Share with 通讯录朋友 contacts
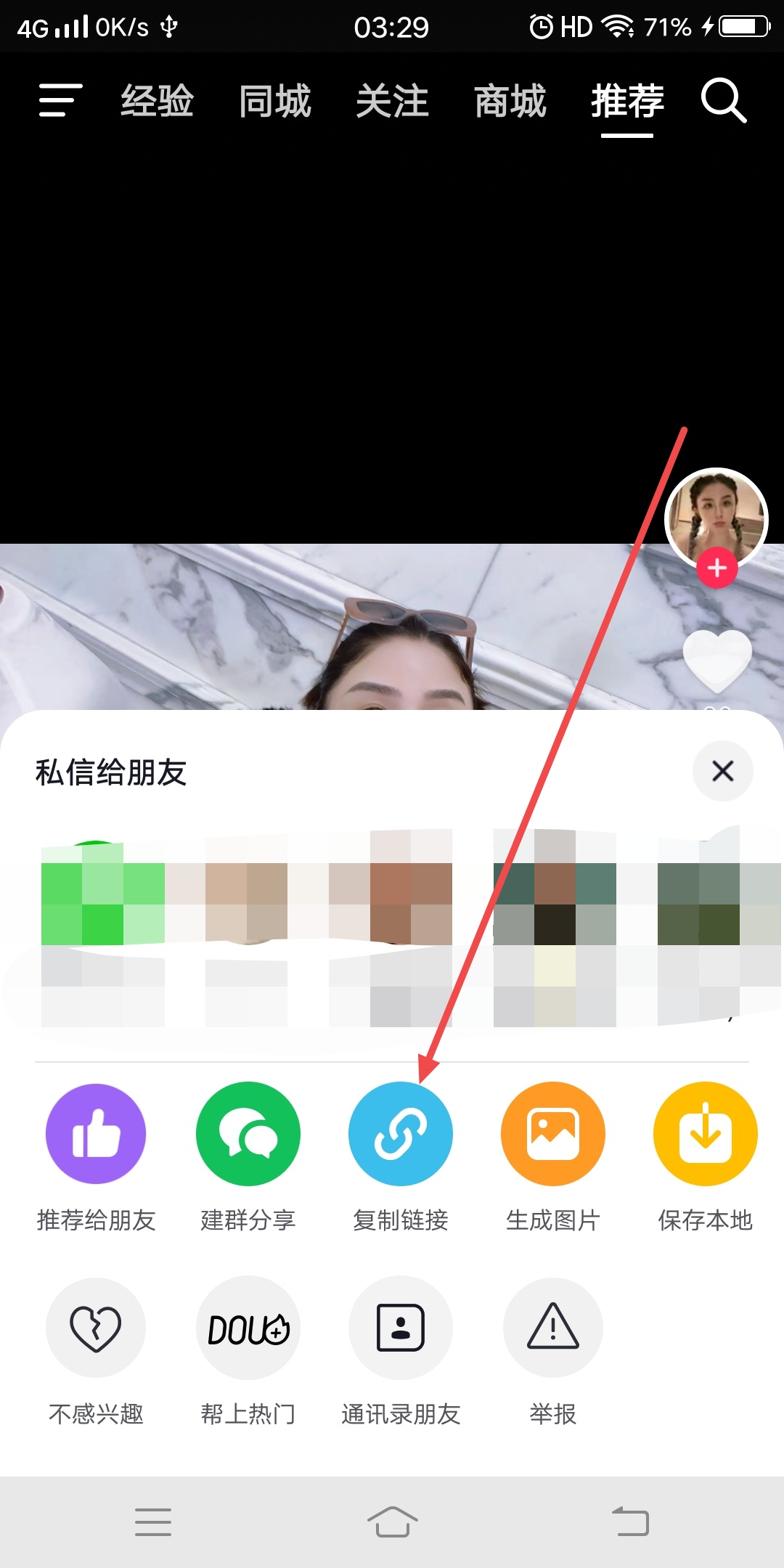This screenshot has width=784, height=1568. pos(401,1328)
